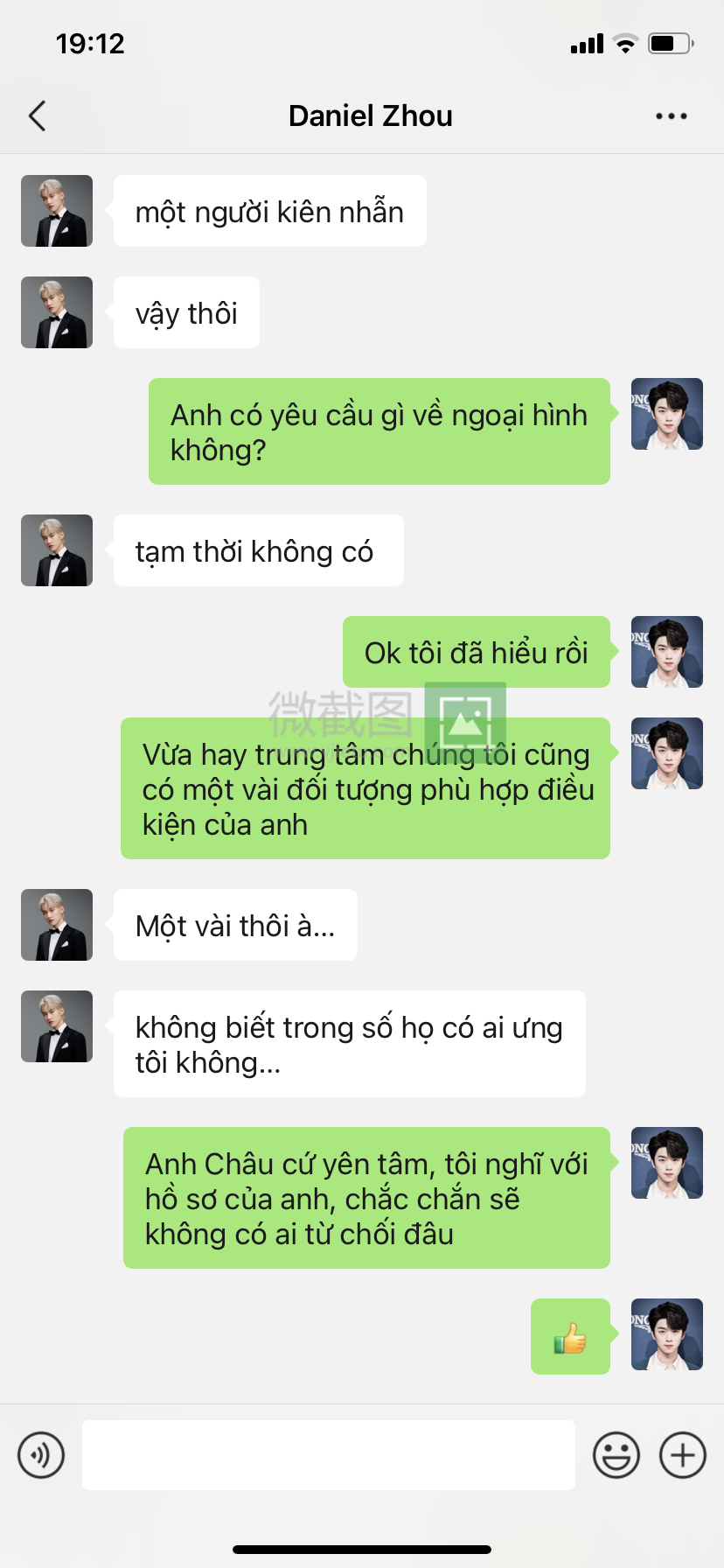This screenshot has width=724, height=1568.
Task: Open the emoji sticker picker
Action: point(616,1455)
